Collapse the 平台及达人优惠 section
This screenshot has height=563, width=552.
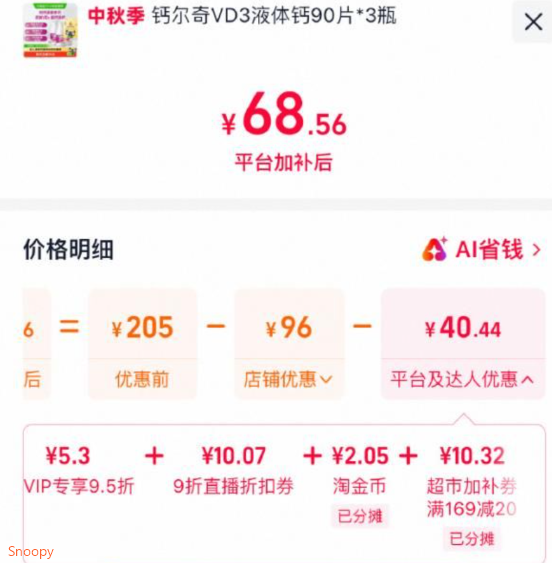(463, 379)
